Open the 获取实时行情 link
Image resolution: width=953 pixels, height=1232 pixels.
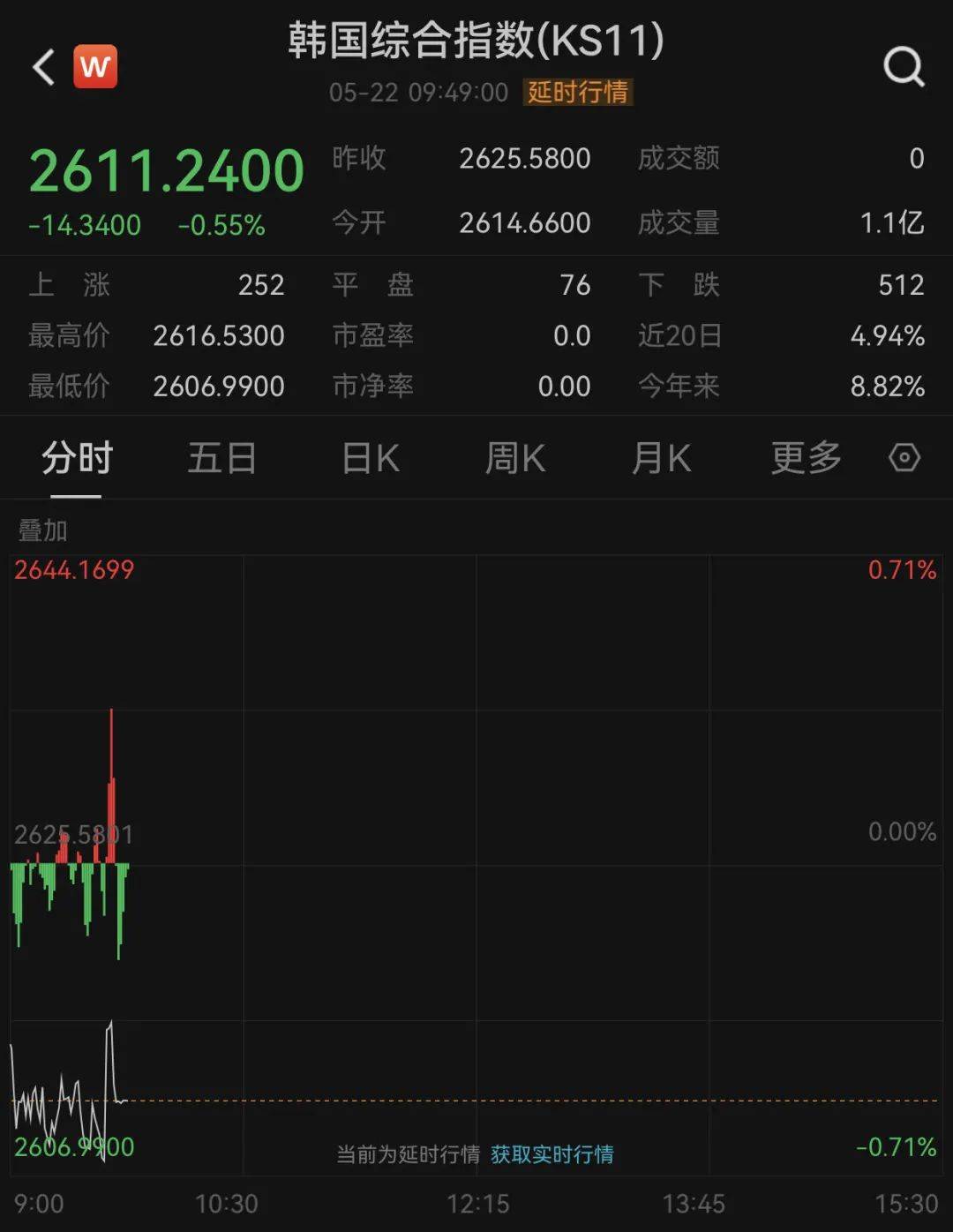click(x=552, y=1154)
